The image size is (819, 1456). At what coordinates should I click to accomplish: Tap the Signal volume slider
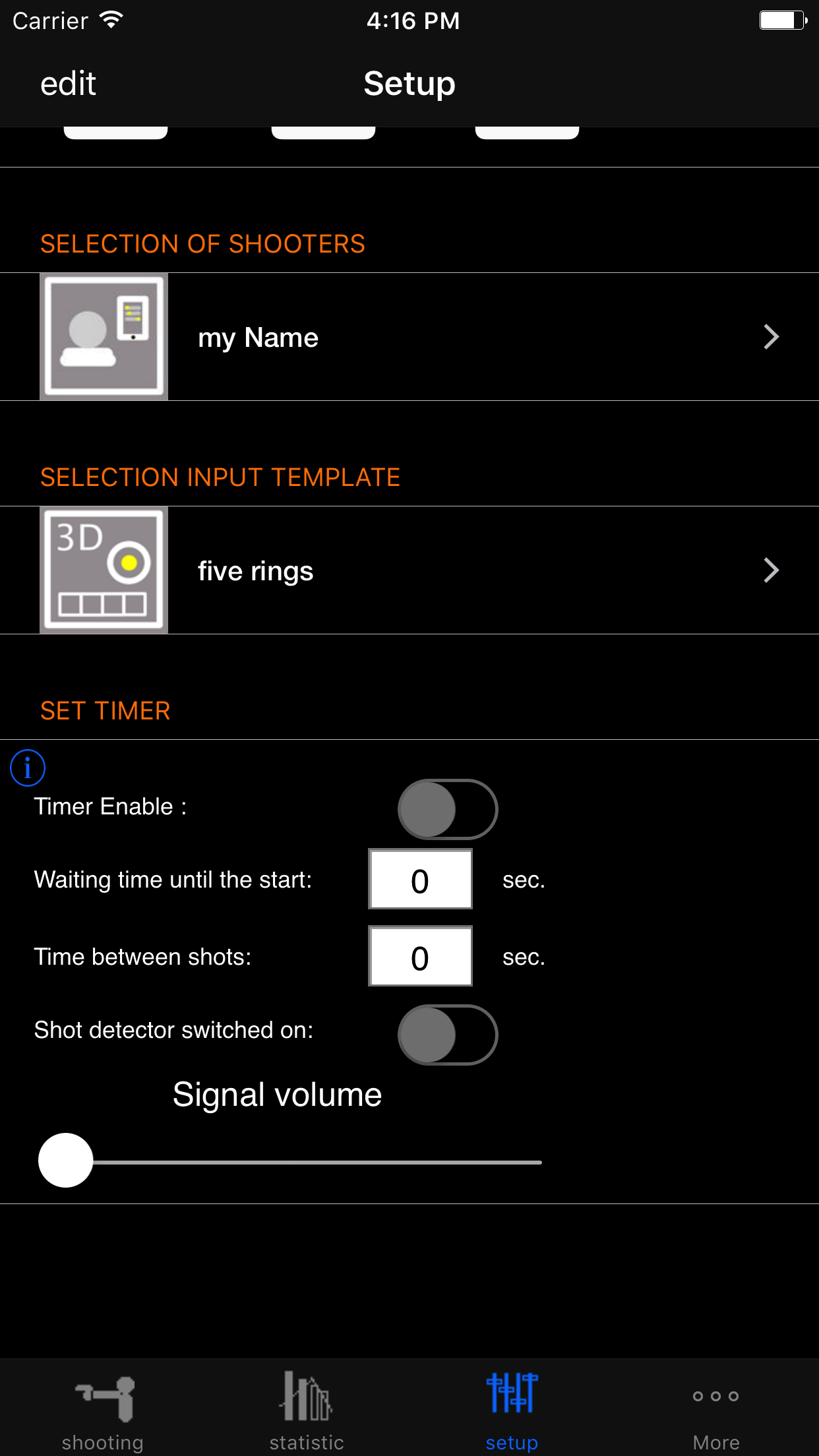point(66,1161)
